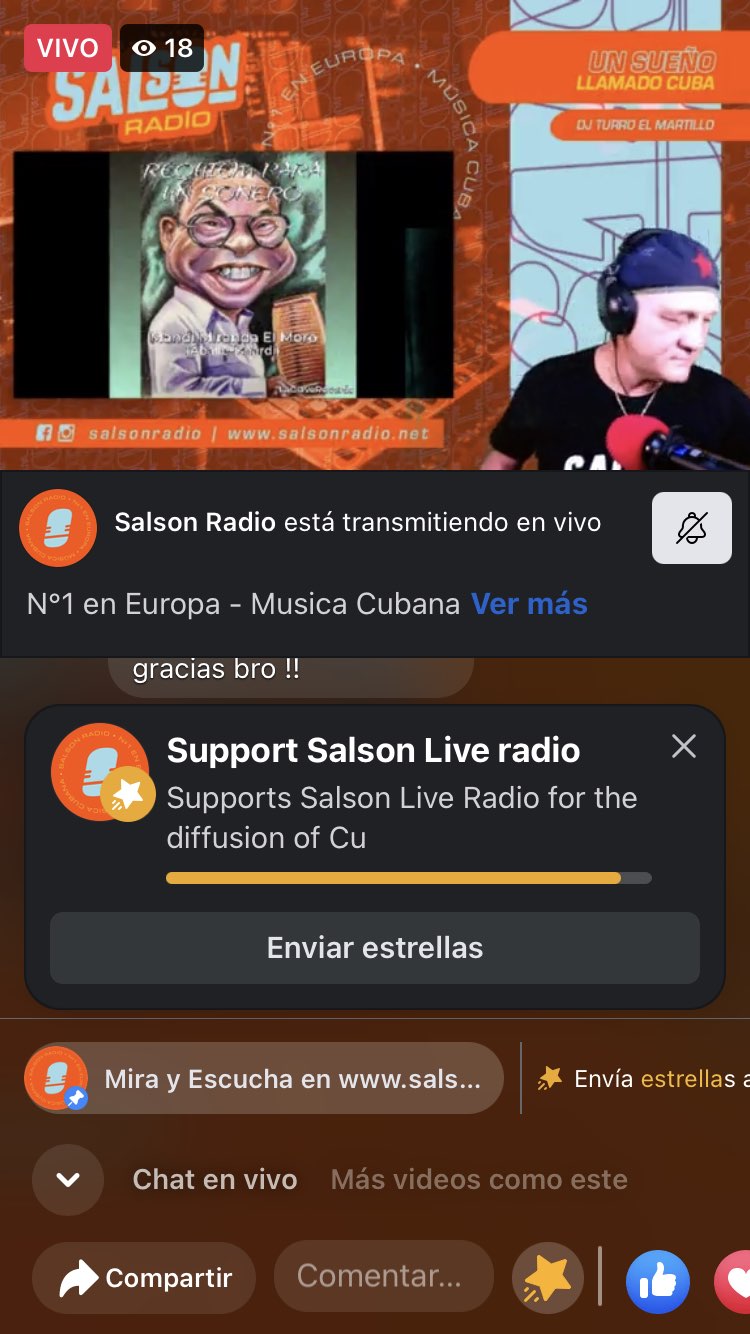Tap the Enviar estrellas button

[x=375, y=948]
